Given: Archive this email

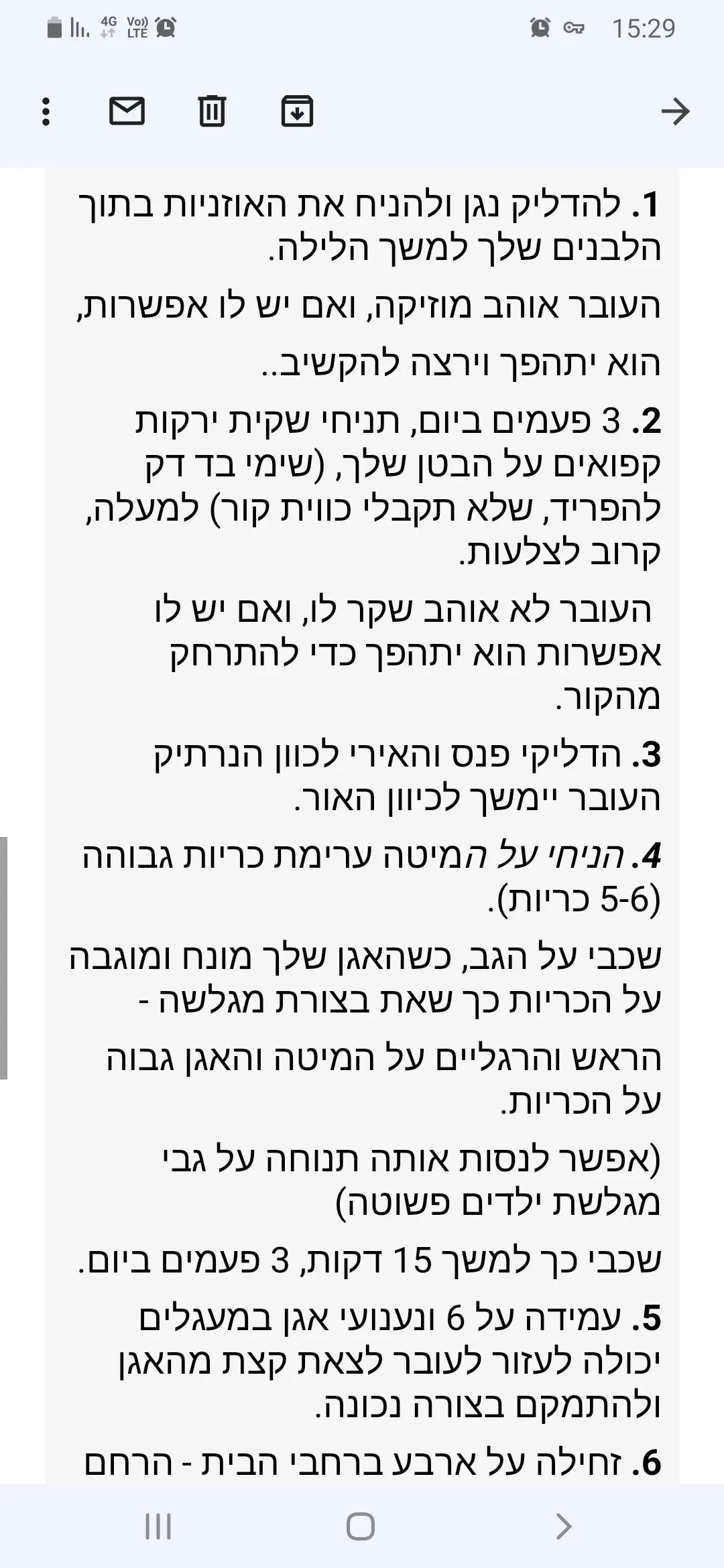Looking at the screenshot, I should click(x=297, y=111).
